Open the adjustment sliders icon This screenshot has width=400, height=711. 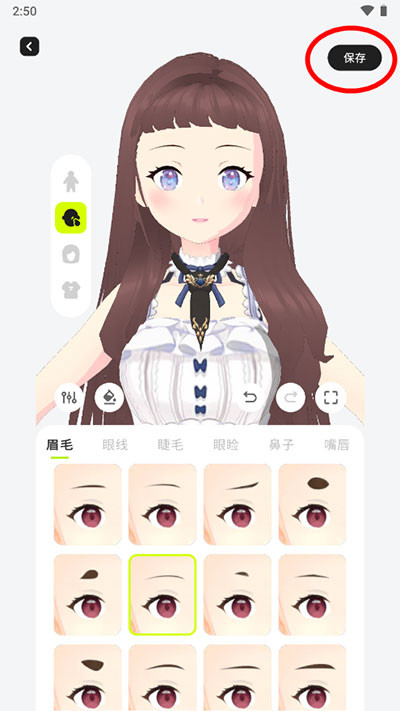point(69,398)
